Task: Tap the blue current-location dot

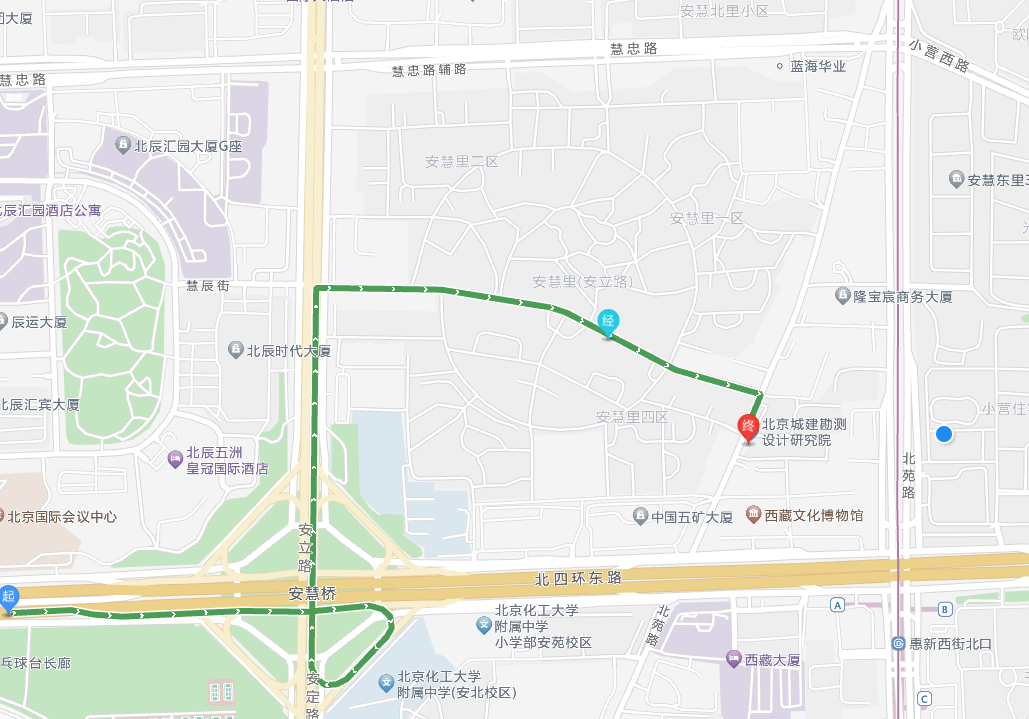Action: tap(943, 433)
